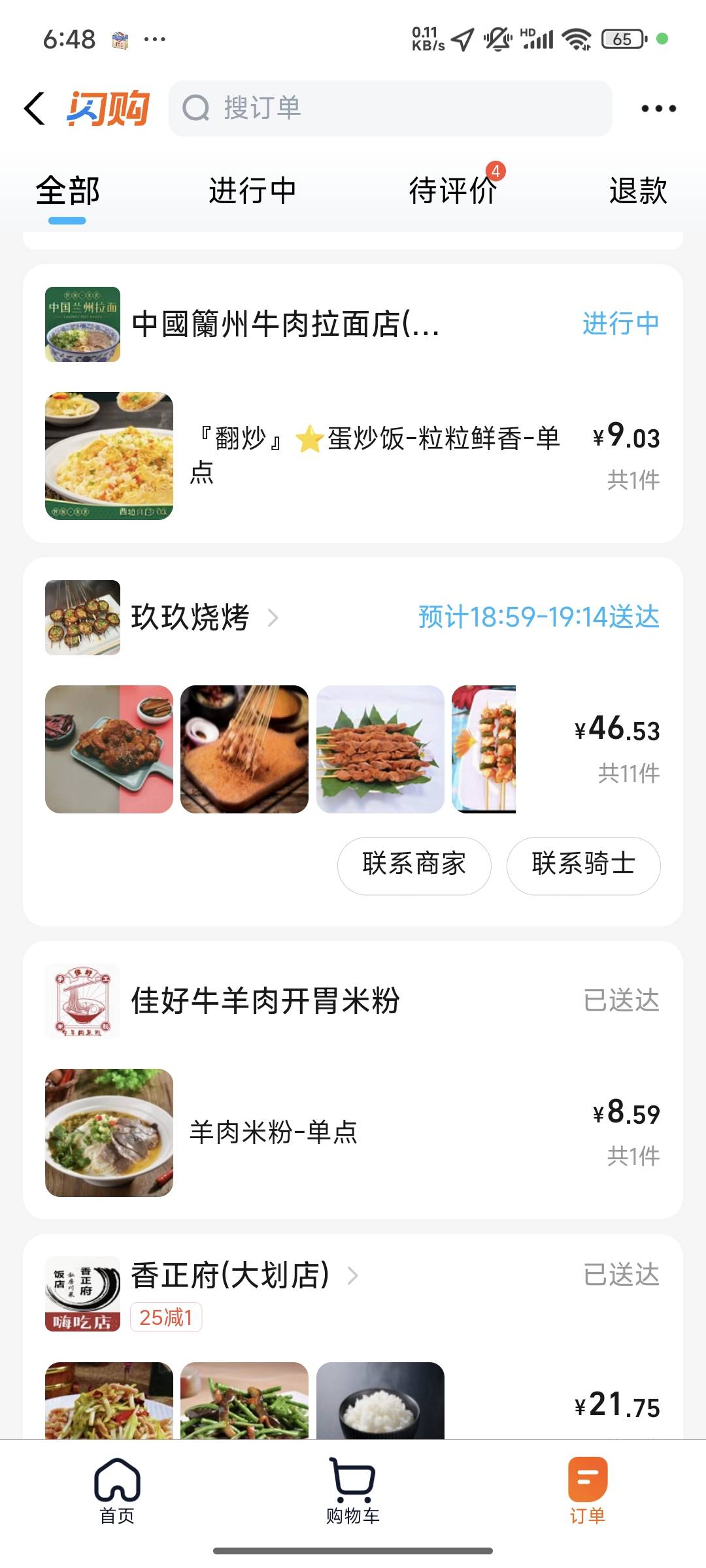Tap 联系商家 on the 玖玖烧烤 order

(x=414, y=865)
